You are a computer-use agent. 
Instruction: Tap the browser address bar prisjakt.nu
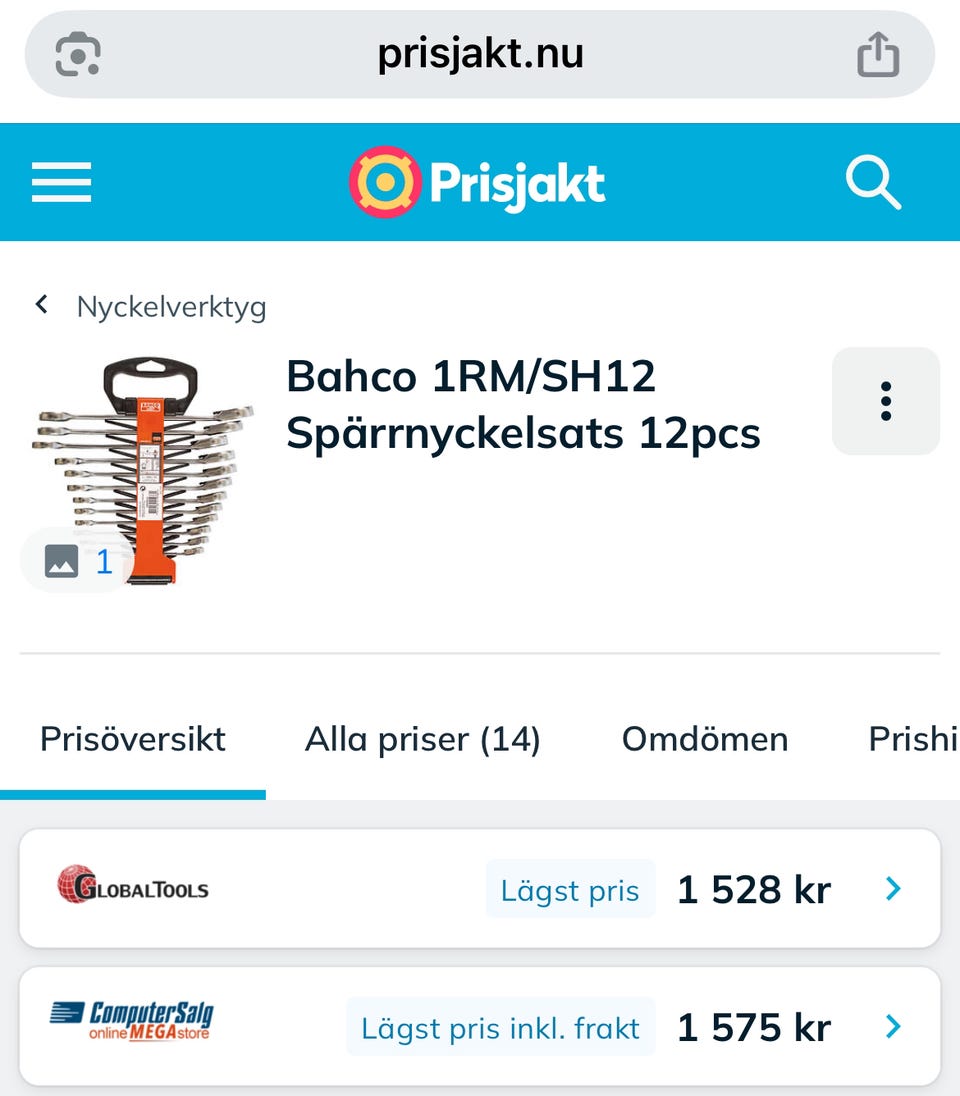(480, 54)
